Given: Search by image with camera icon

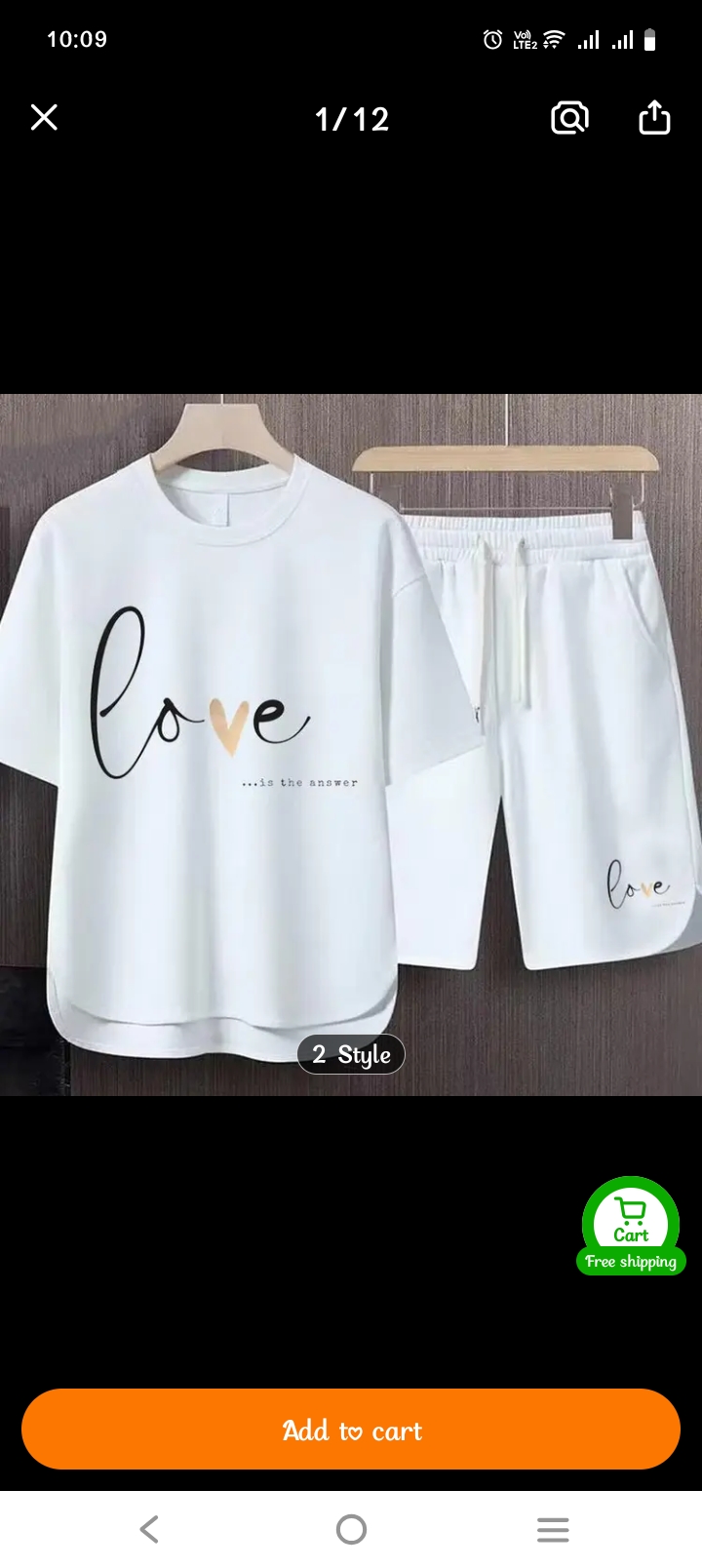Looking at the screenshot, I should pyautogui.click(x=569, y=118).
